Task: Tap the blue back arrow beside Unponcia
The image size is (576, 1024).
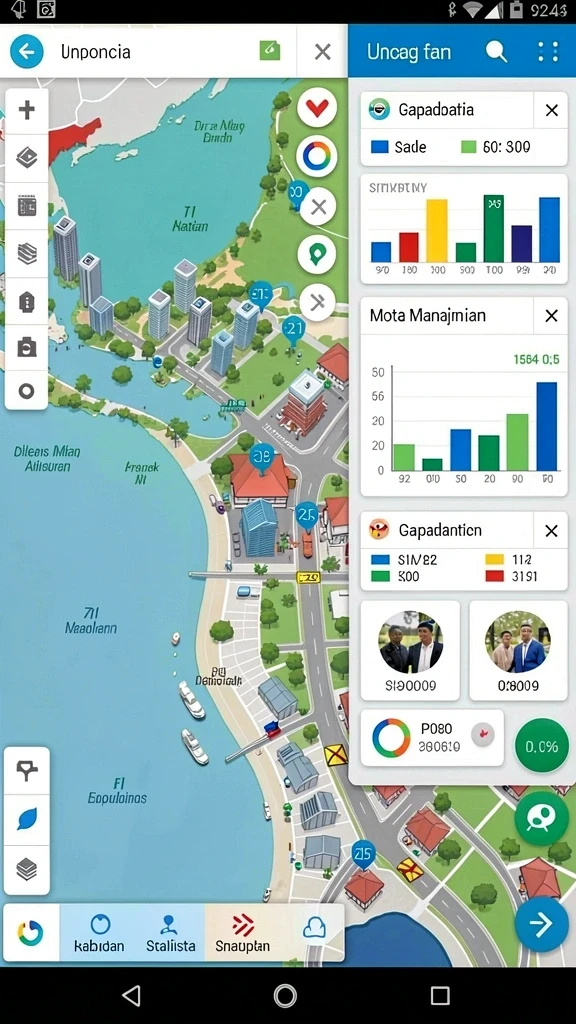Action: click(x=27, y=52)
